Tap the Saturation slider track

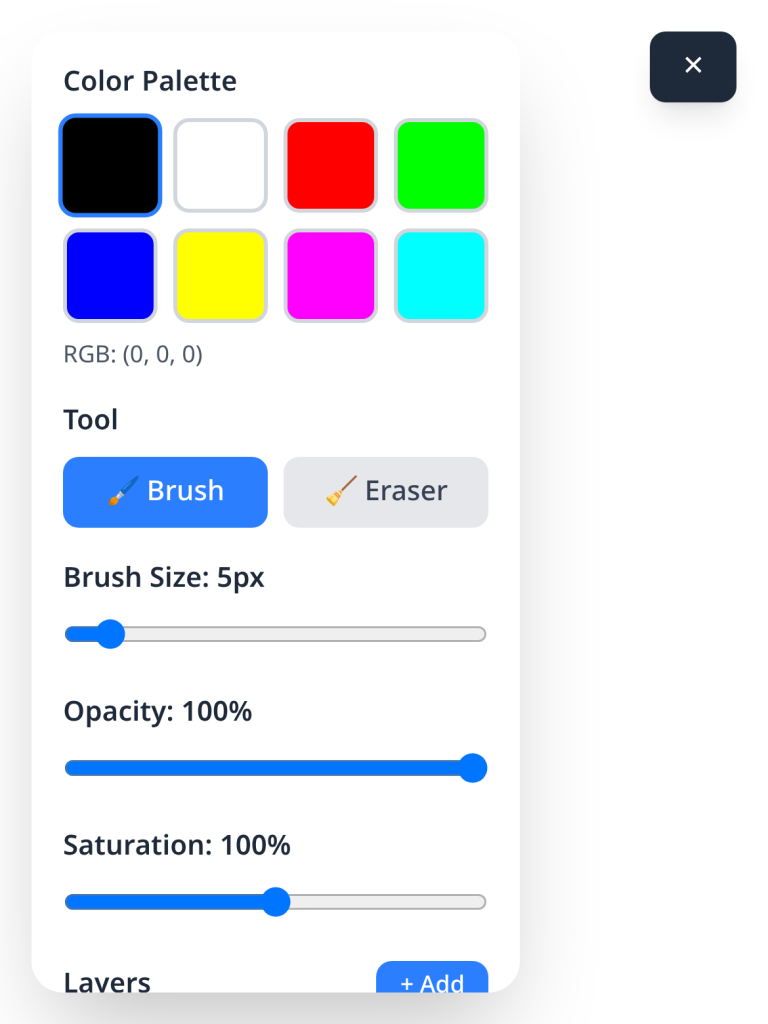pos(380,902)
